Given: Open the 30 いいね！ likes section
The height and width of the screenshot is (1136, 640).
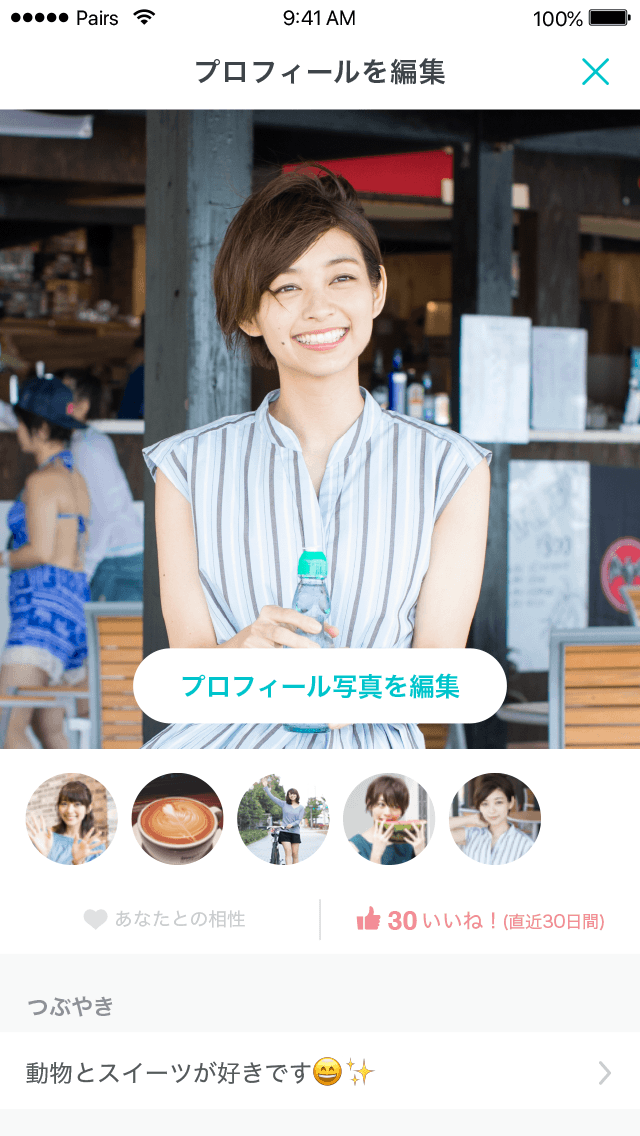Looking at the screenshot, I should tap(481, 920).
